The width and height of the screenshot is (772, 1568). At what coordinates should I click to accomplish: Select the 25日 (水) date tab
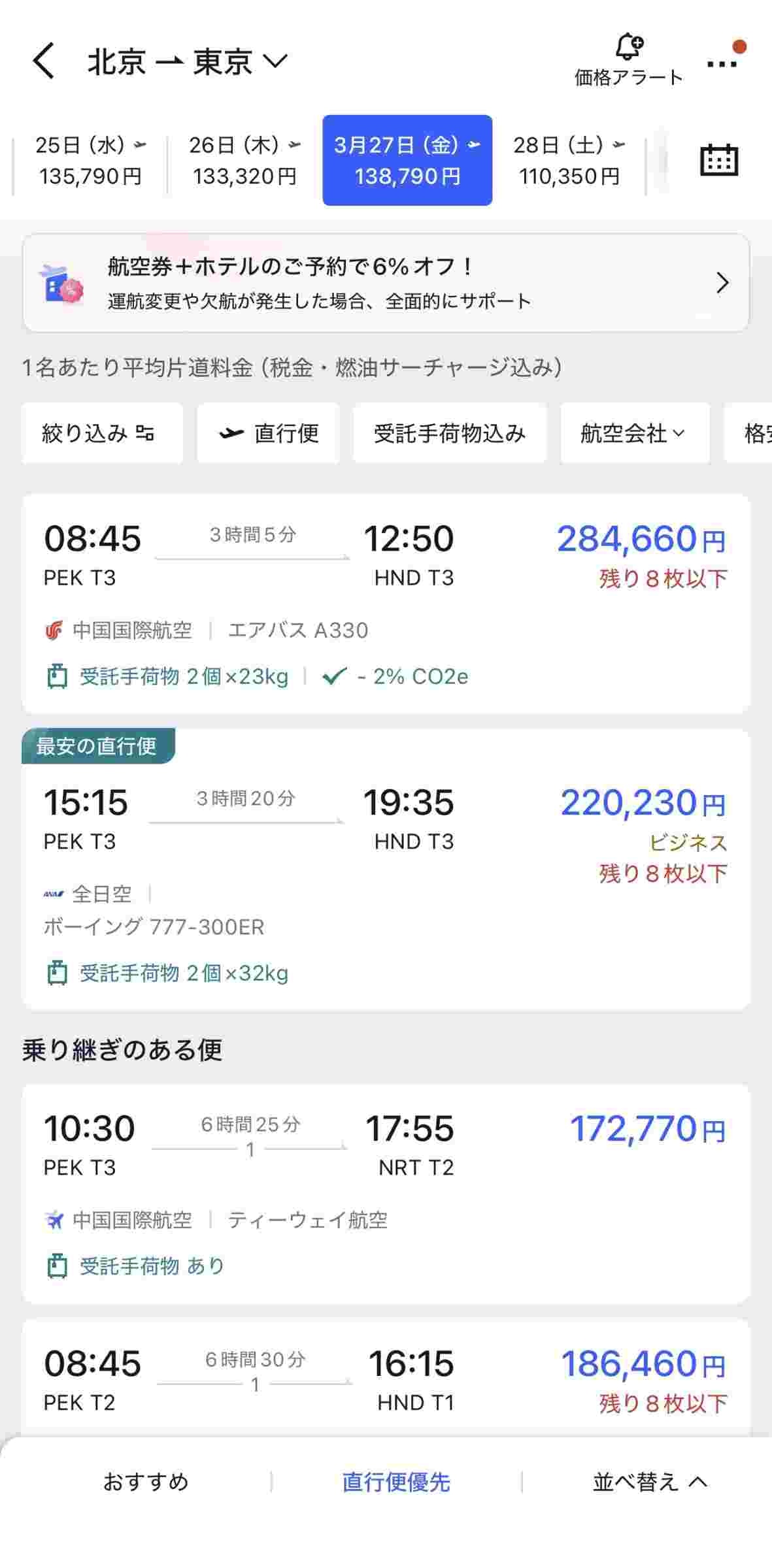(90, 161)
